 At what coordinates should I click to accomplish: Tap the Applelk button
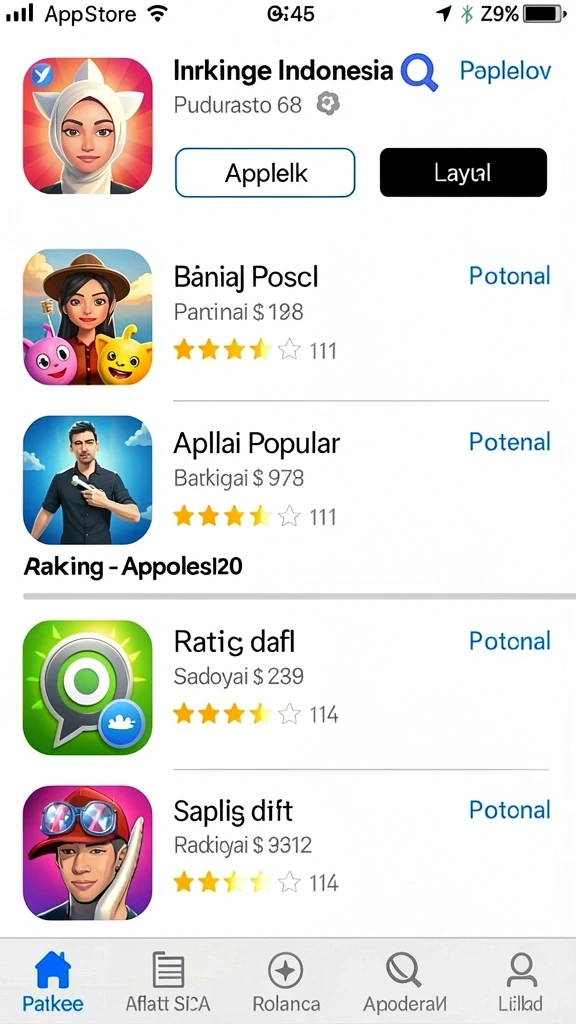(265, 172)
